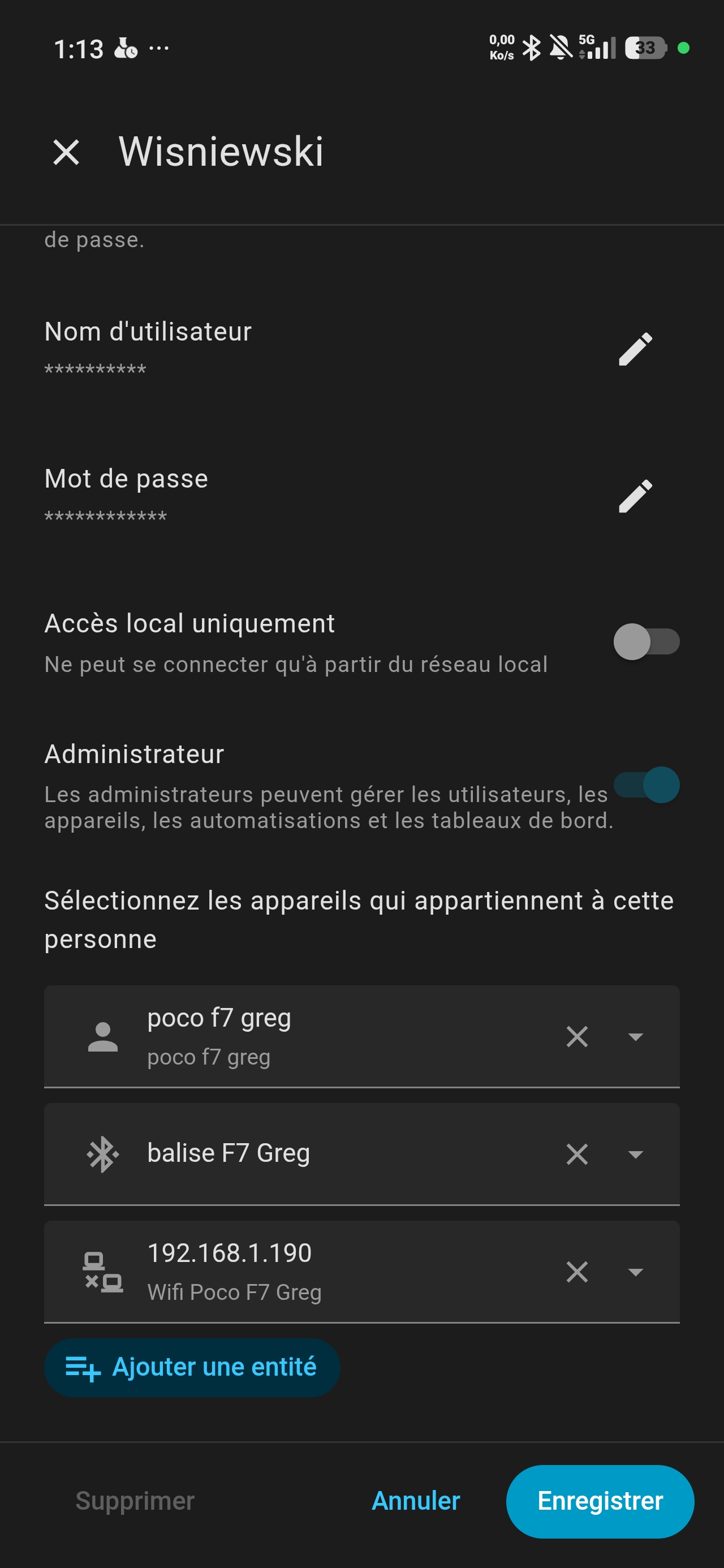
Task: Expand dropdown for balise F7 Greg
Action: pyautogui.click(x=635, y=1153)
